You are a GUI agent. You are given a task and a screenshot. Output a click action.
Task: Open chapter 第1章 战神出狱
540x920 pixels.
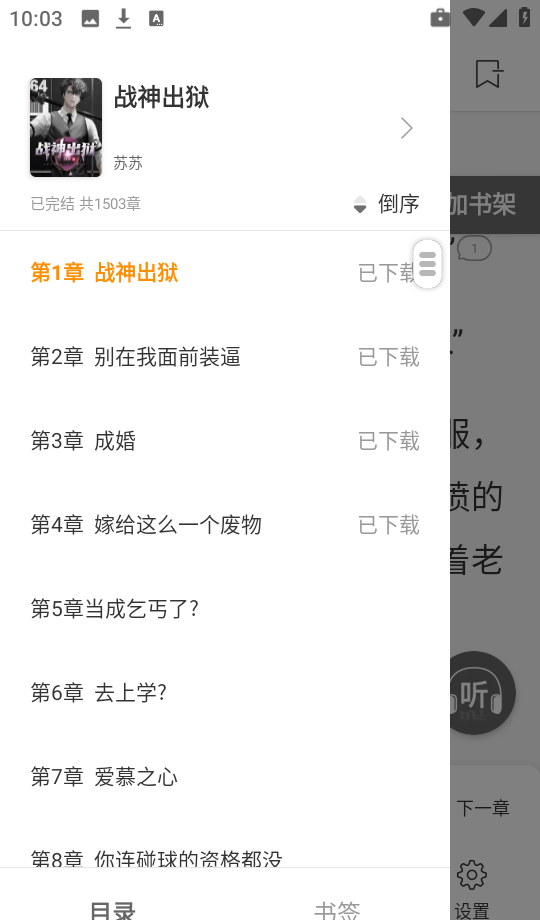click(x=225, y=273)
